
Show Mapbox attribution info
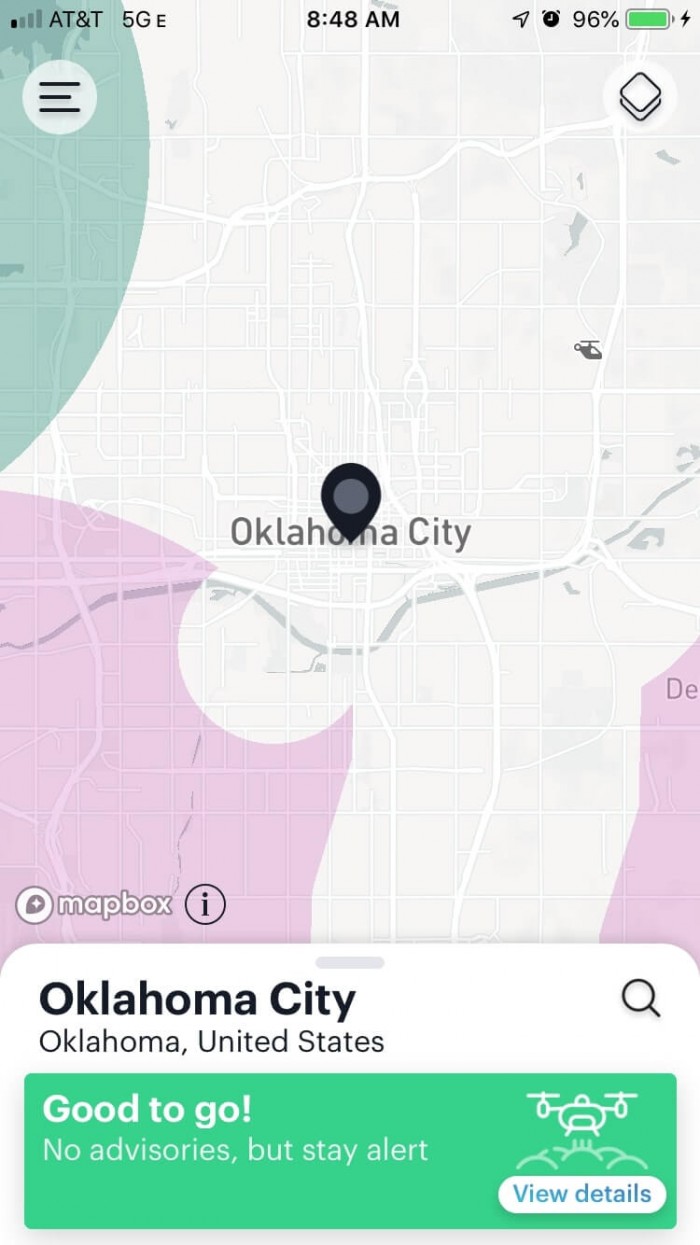(x=205, y=905)
